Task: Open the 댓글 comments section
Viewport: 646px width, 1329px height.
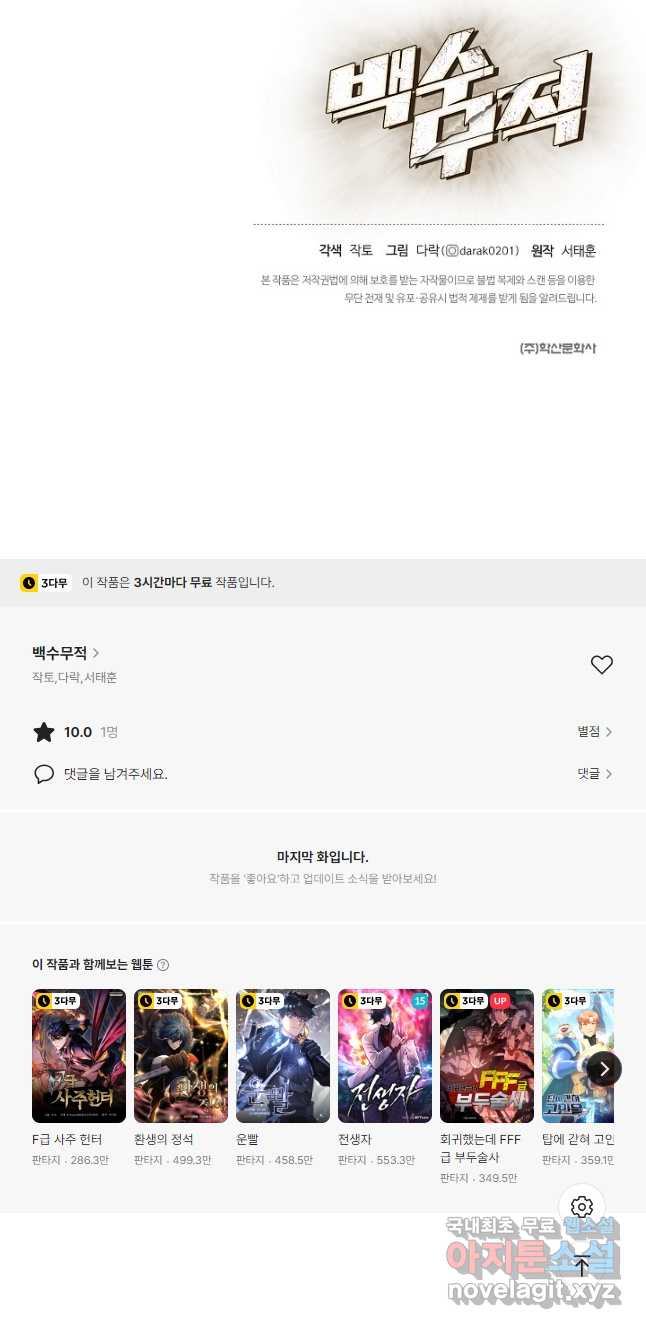Action: click(x=594, y=774)
